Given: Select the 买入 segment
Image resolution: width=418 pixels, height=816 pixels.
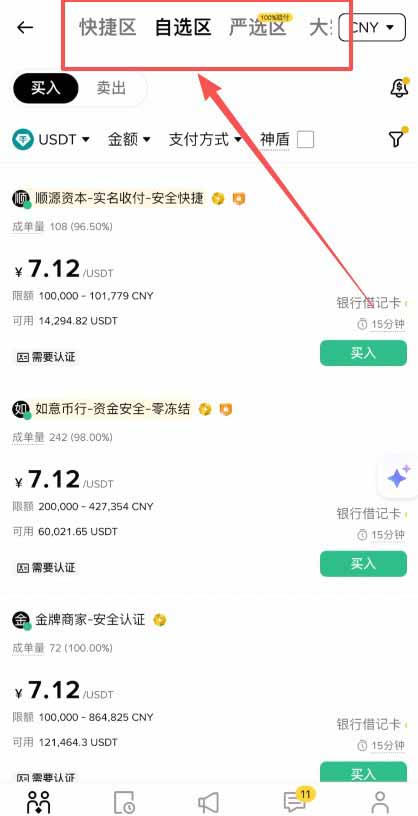Looking at the screenshot, I should 46,88.
